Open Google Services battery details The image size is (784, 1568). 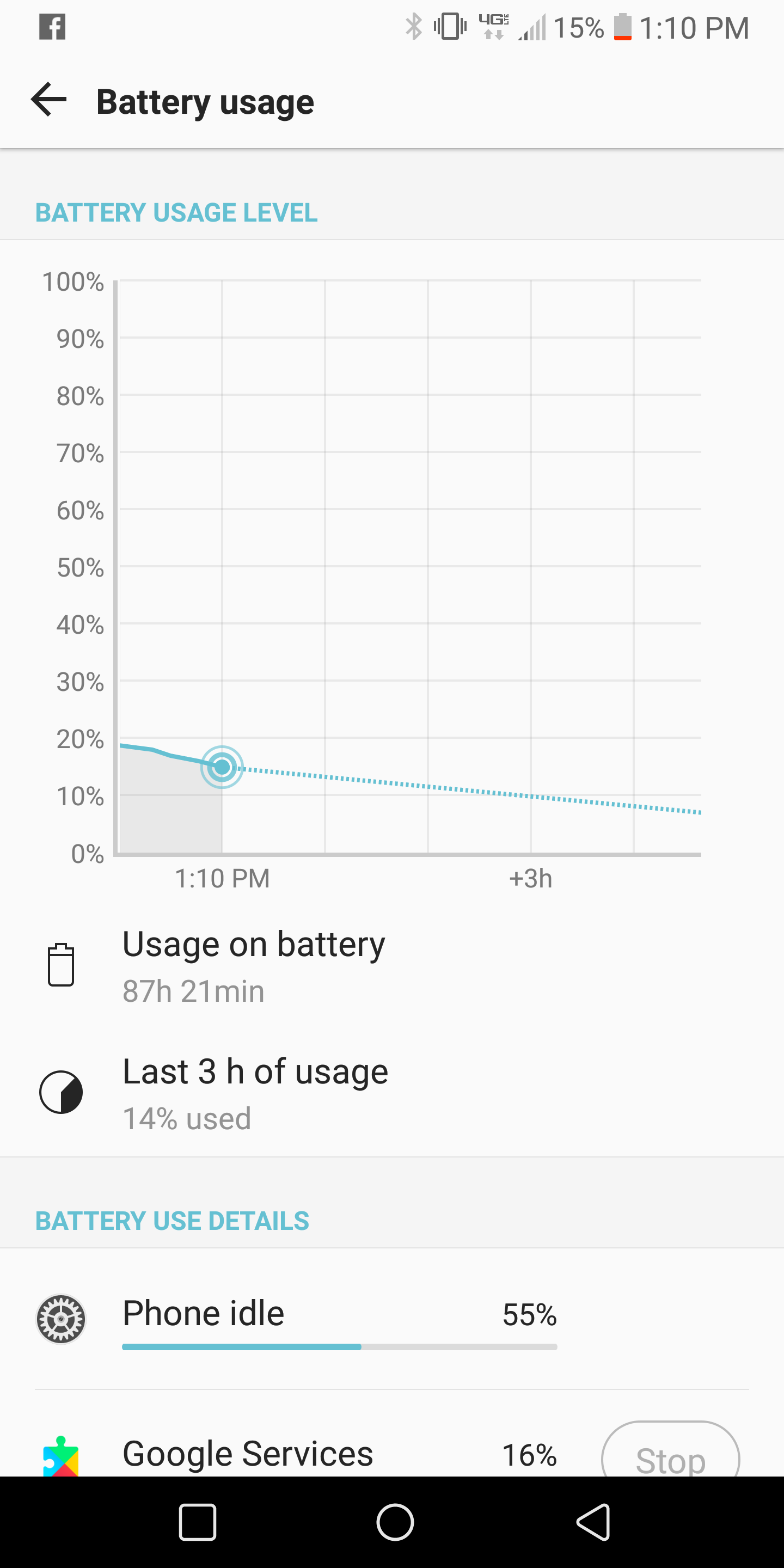(x=298, y=1455)
